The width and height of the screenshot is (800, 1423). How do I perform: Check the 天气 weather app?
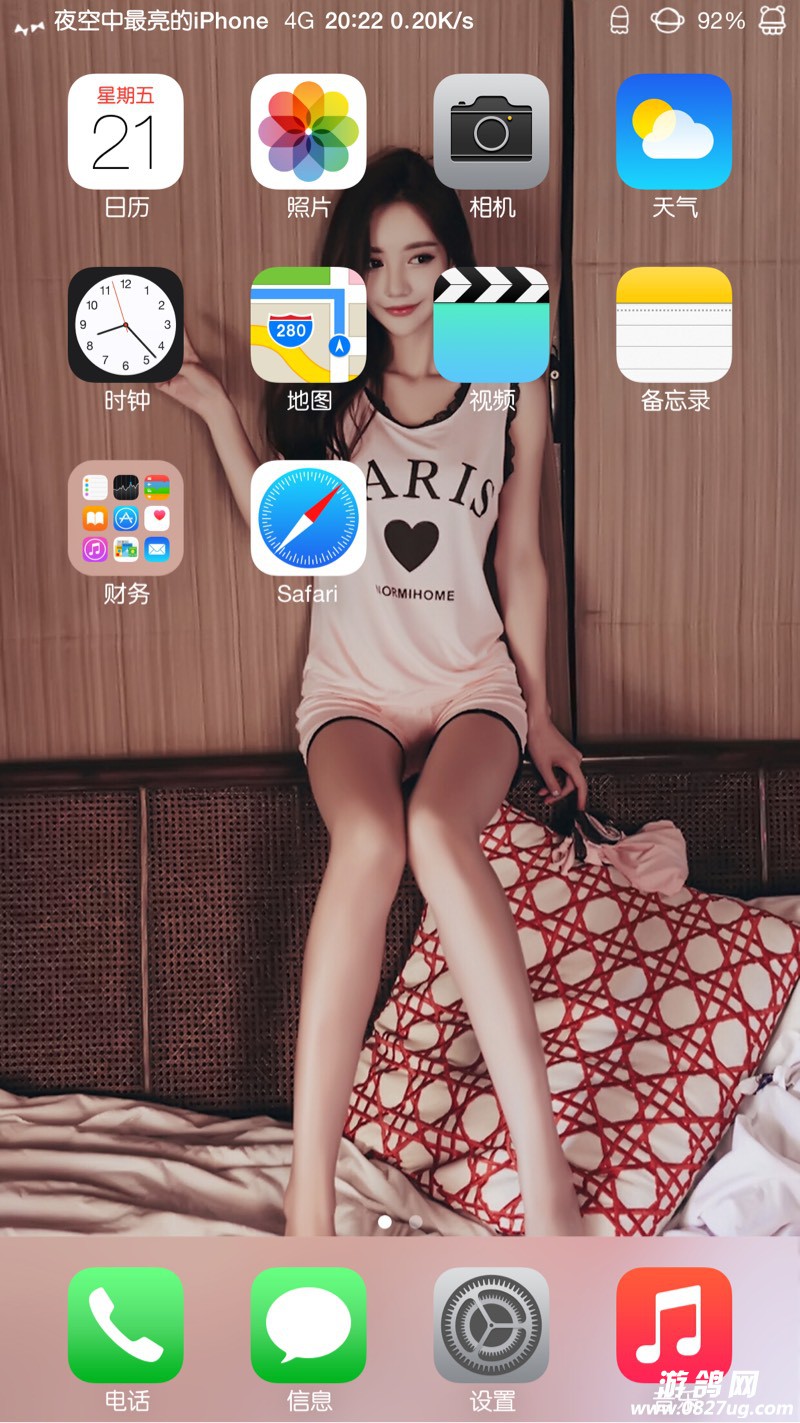pyautogui.click(x=674, y=132)
